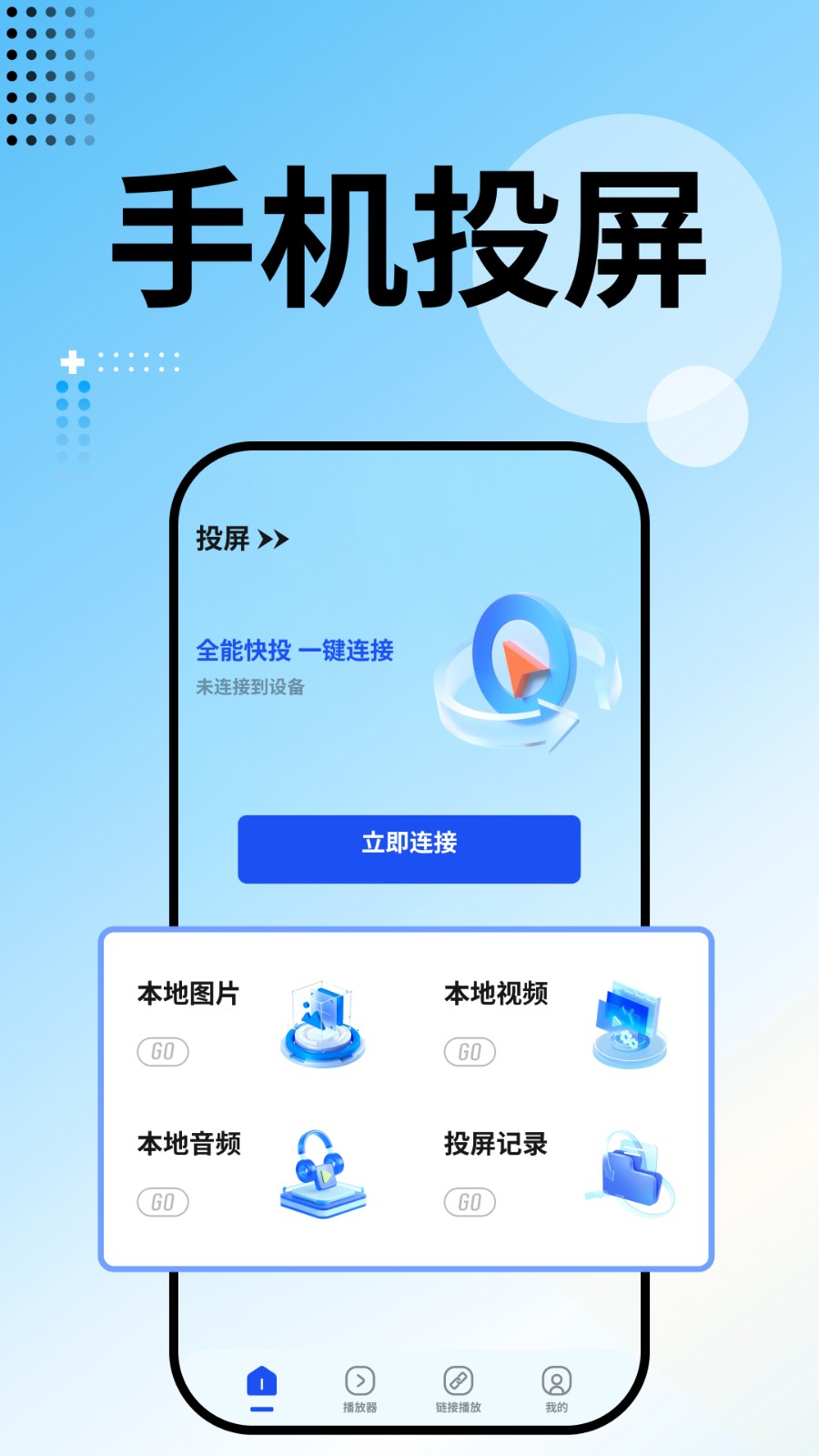Open 本地图片 with its GO pill

pyautogui.click(x=162, y=1052)
